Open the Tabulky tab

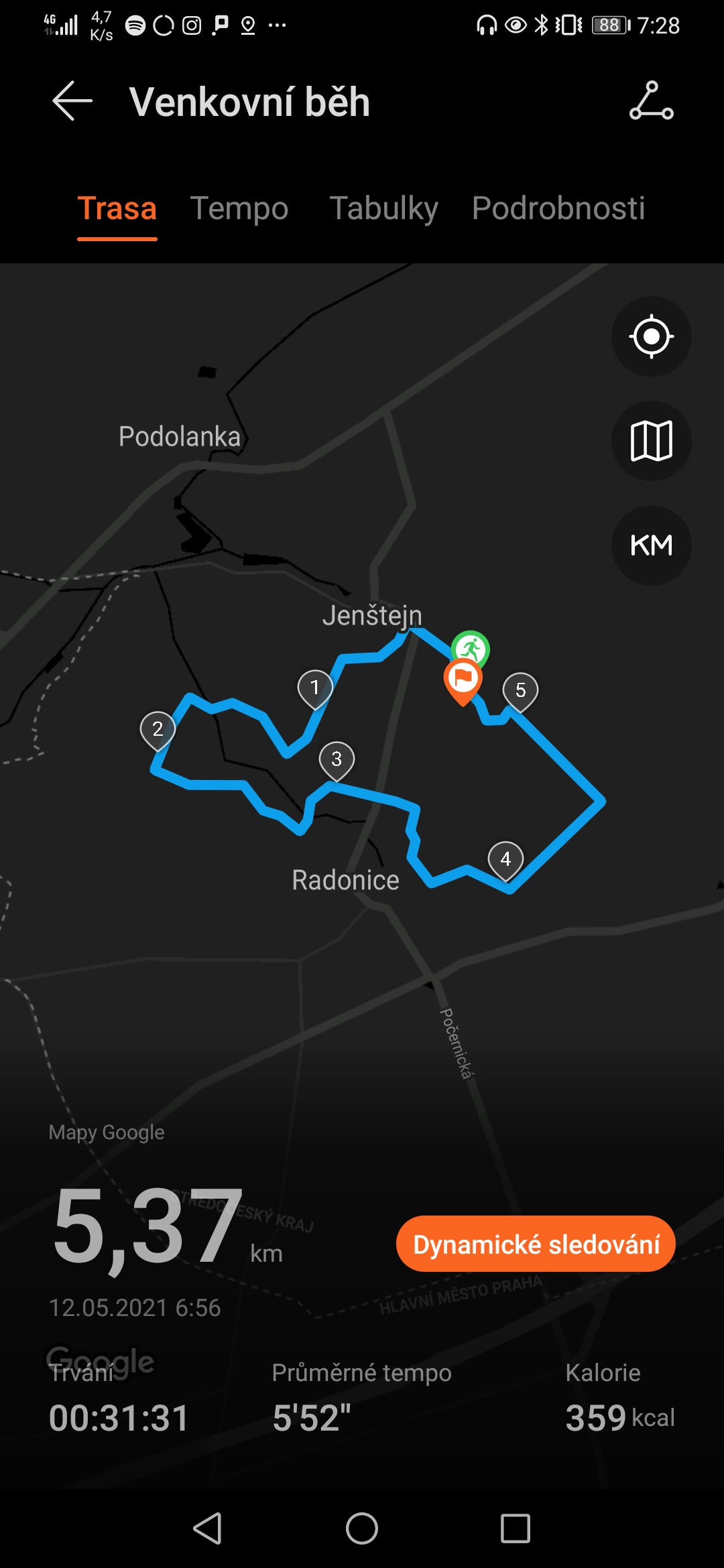383,208
